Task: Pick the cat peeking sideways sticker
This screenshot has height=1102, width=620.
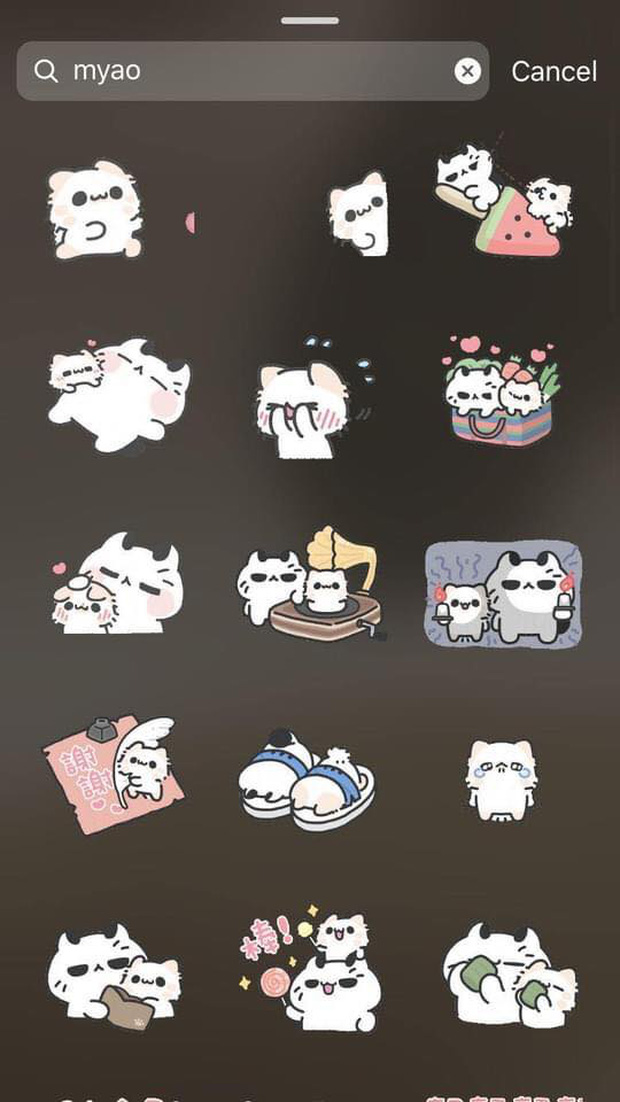Action: 358,213
